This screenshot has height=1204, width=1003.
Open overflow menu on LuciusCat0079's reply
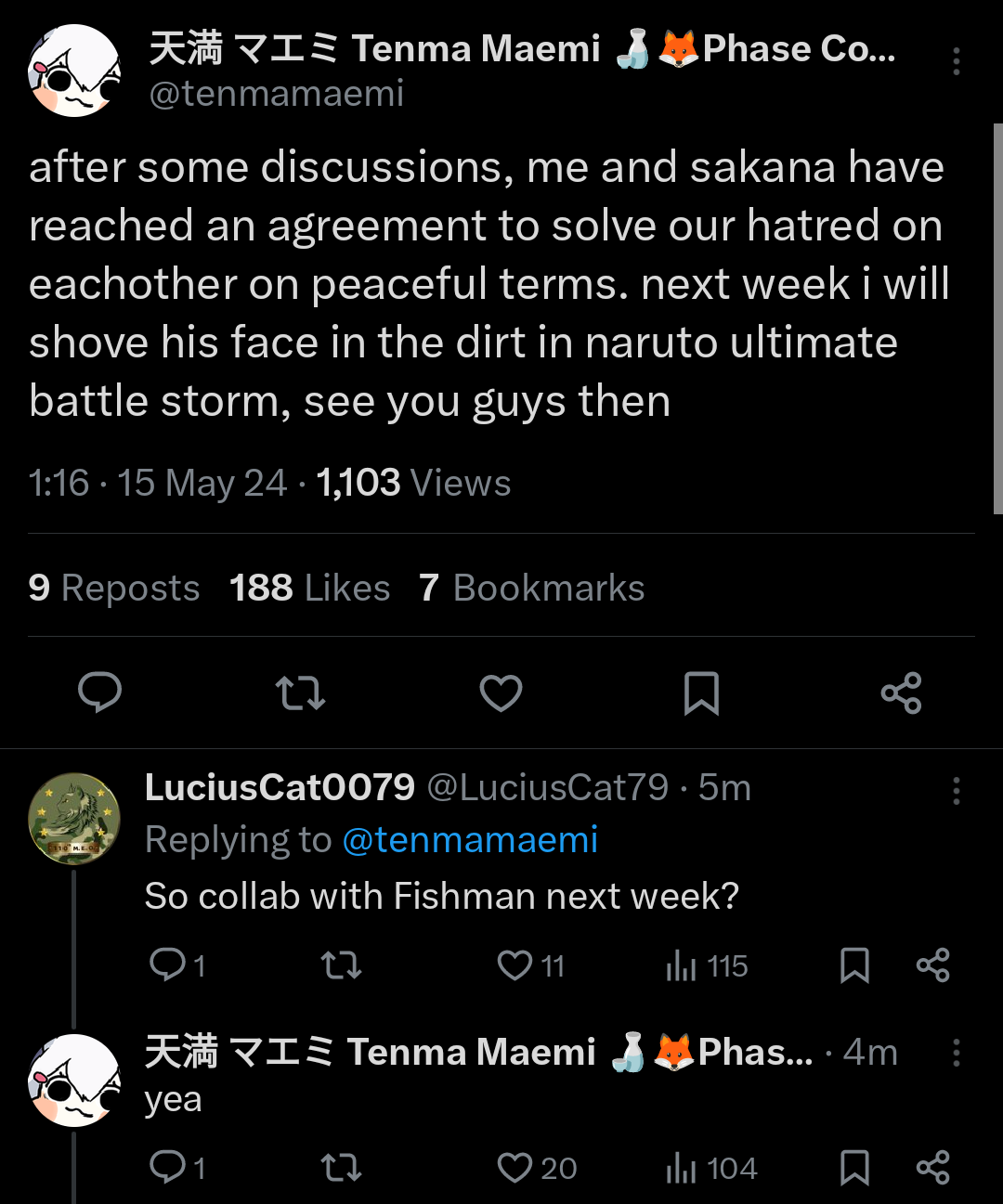coord(956,791)
